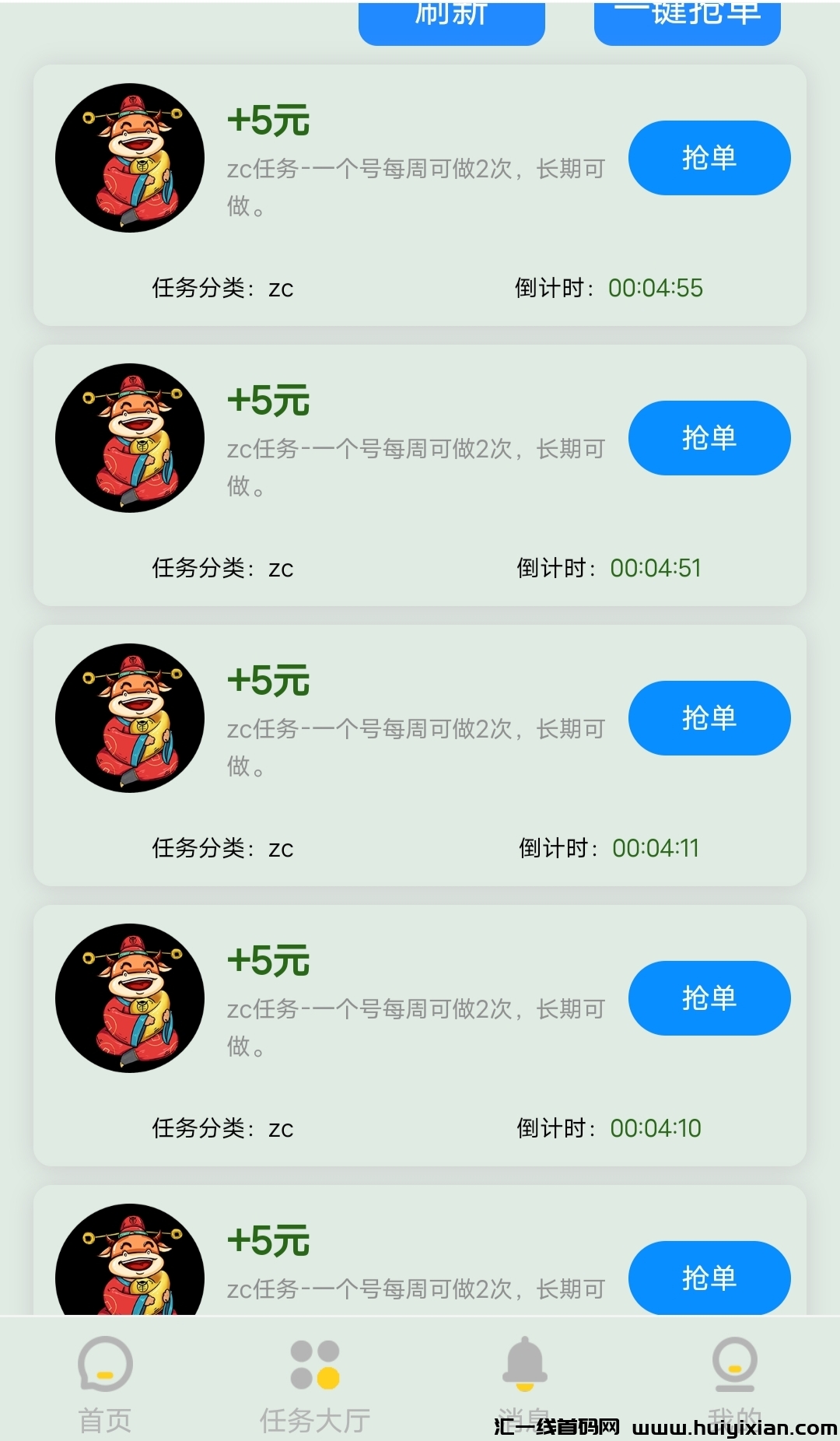Grab the fourth 抢单 order
The image size is (840, 1441).
point(709,997)
